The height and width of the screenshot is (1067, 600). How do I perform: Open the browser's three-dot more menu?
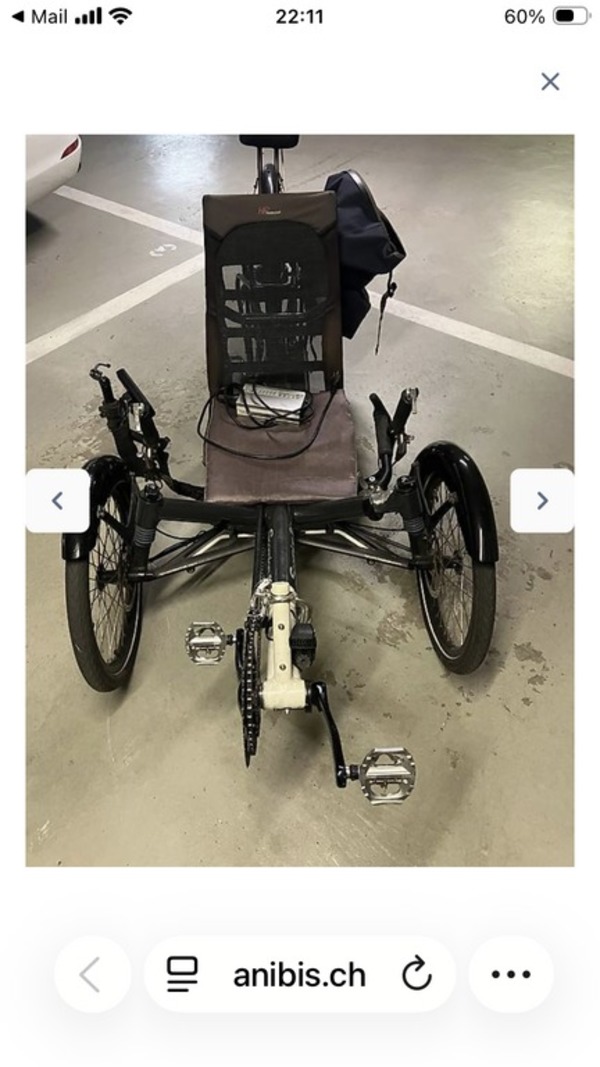(x=511, y=974)
